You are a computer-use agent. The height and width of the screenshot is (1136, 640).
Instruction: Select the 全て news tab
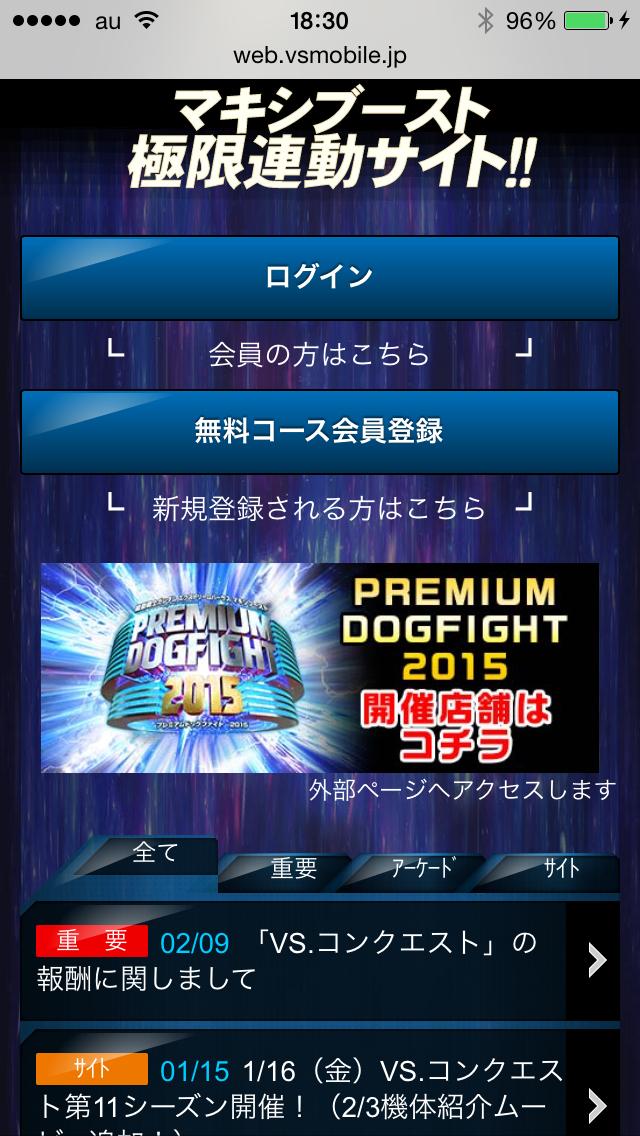pyautogui.click(x=155, y=854)
